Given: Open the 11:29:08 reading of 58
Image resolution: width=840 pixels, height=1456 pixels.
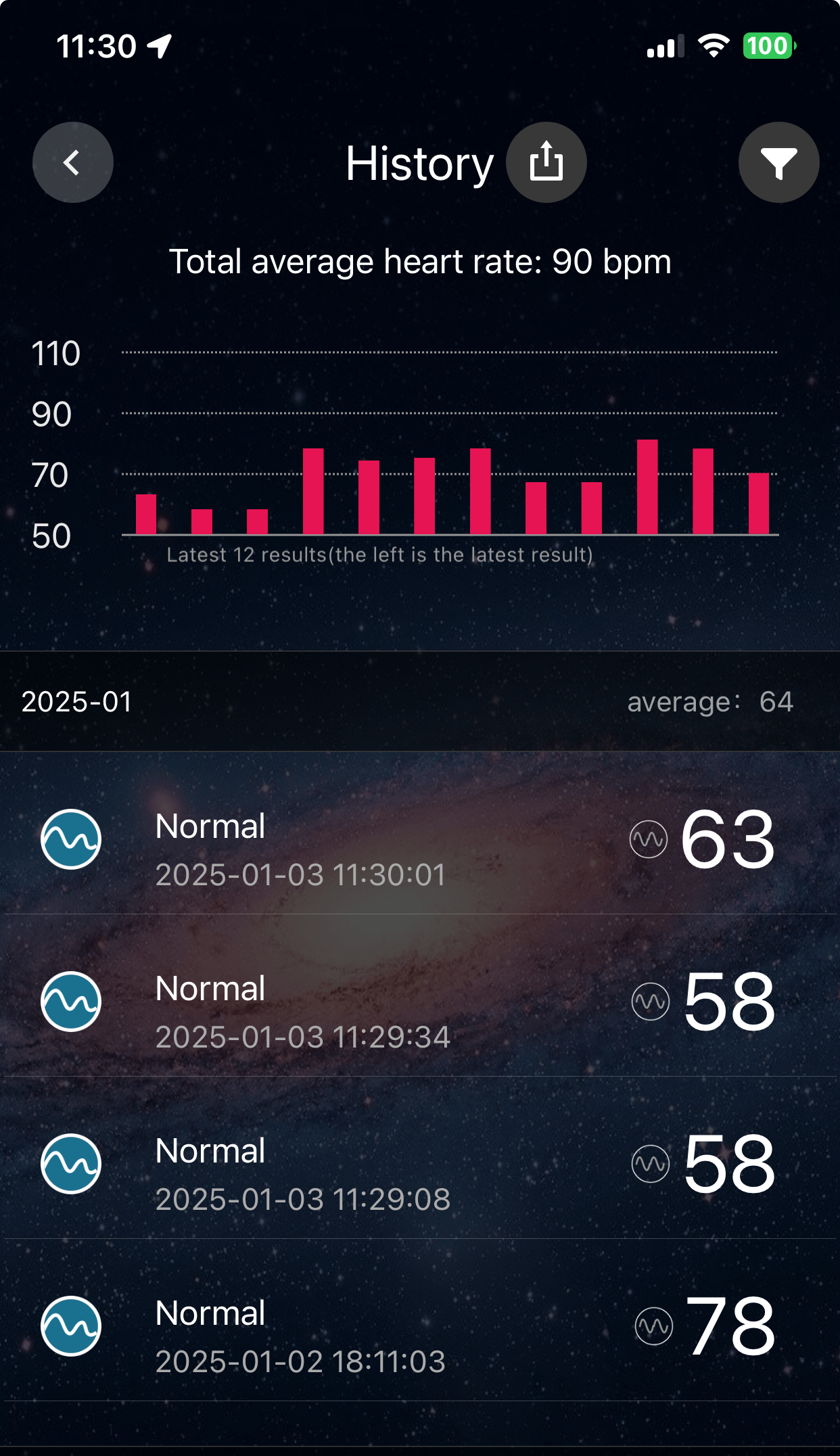Looking at the screenshot, I should tap(420, 1158).
